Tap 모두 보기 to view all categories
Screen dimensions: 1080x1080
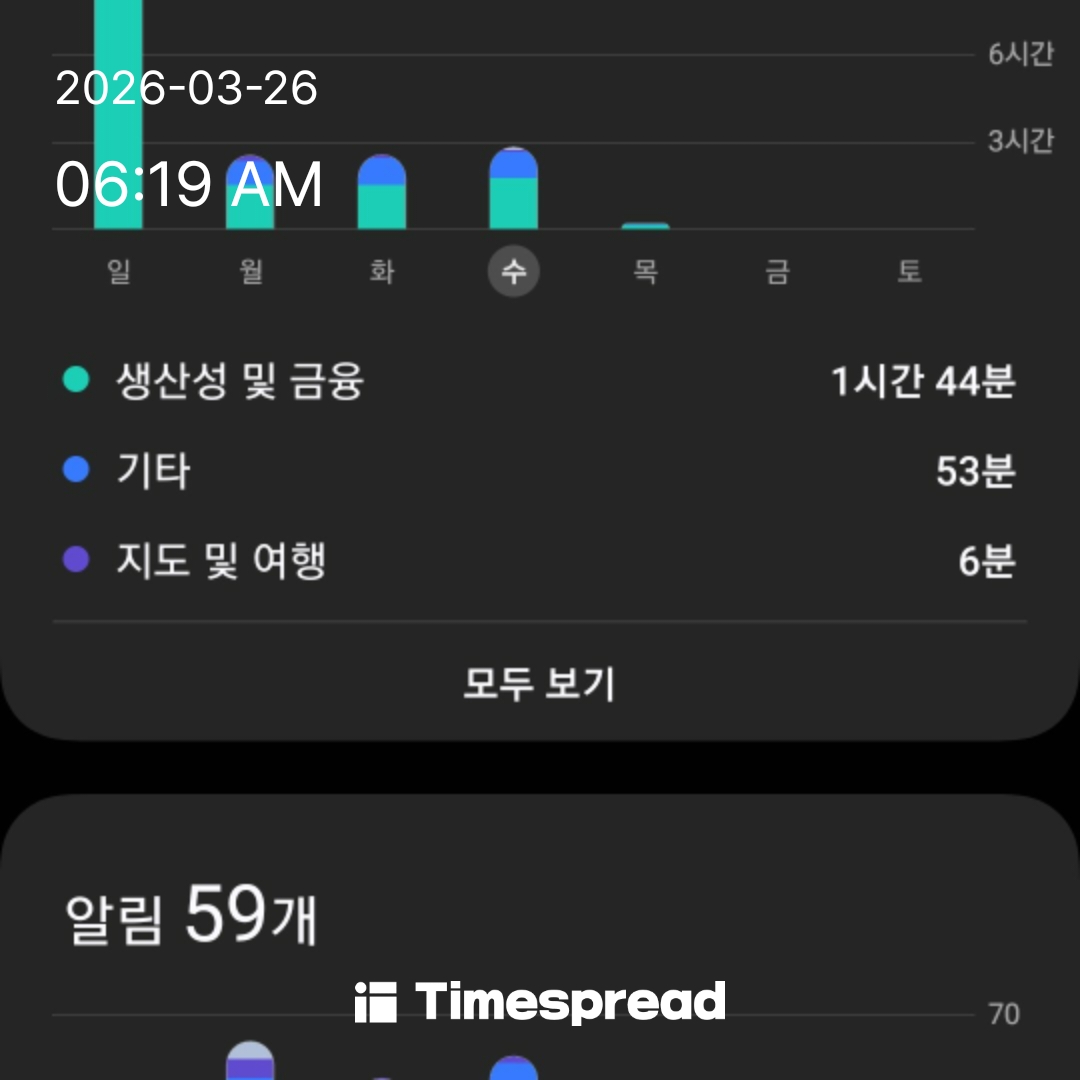pos(540,684)
